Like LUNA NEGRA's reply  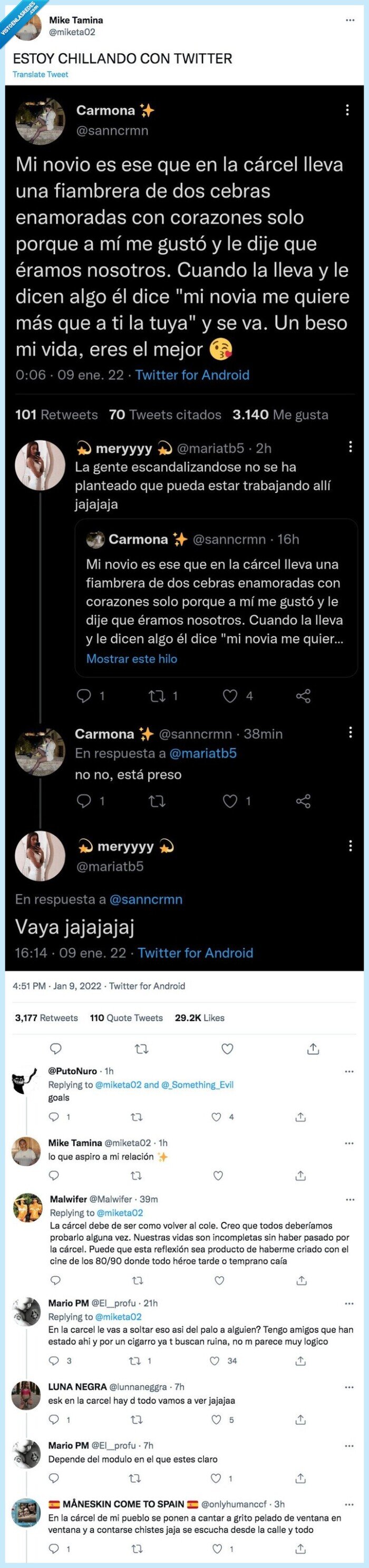[216, 1419]
